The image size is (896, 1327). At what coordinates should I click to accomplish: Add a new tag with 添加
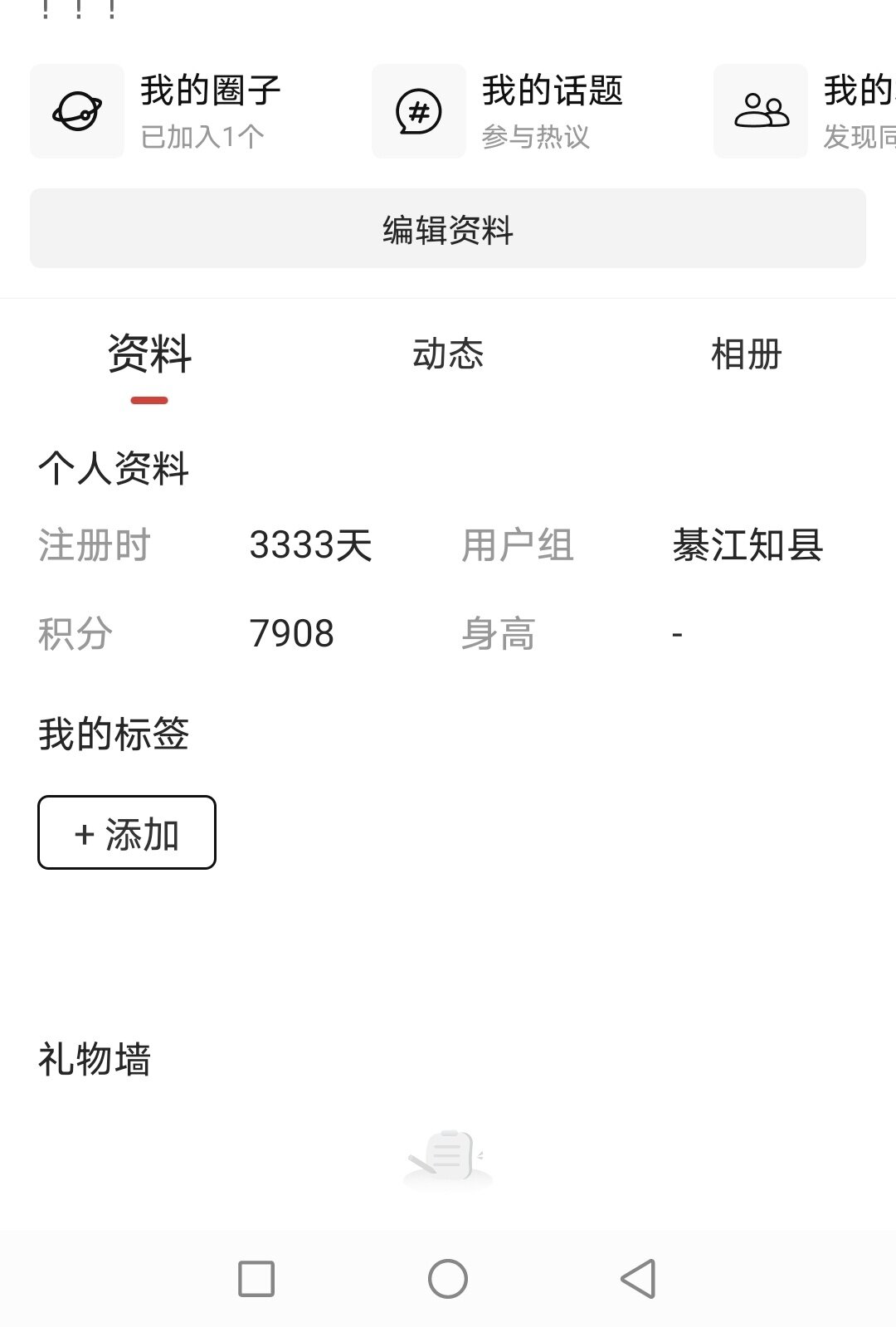(127, 833)
